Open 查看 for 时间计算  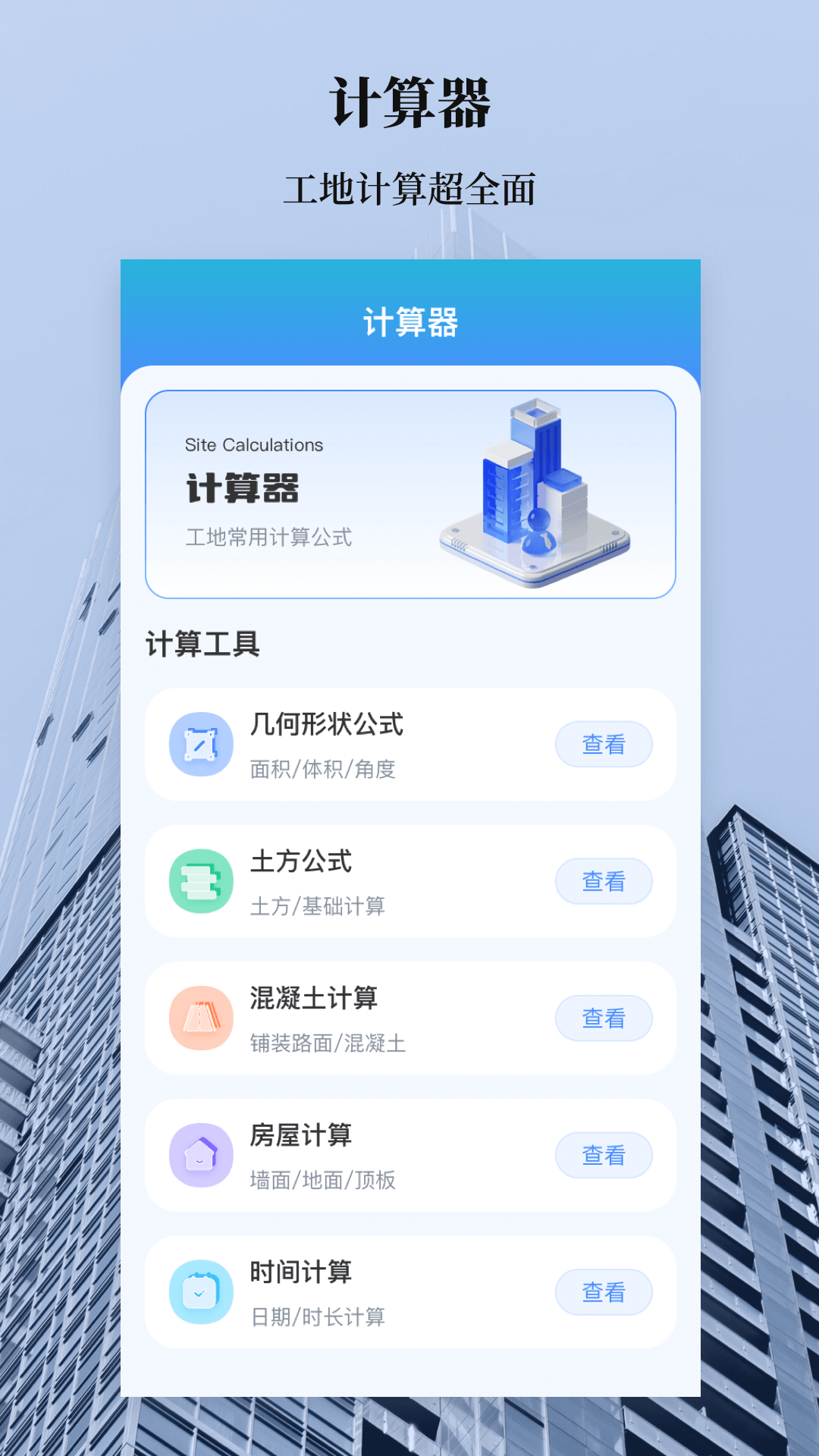coord(604,1291)
